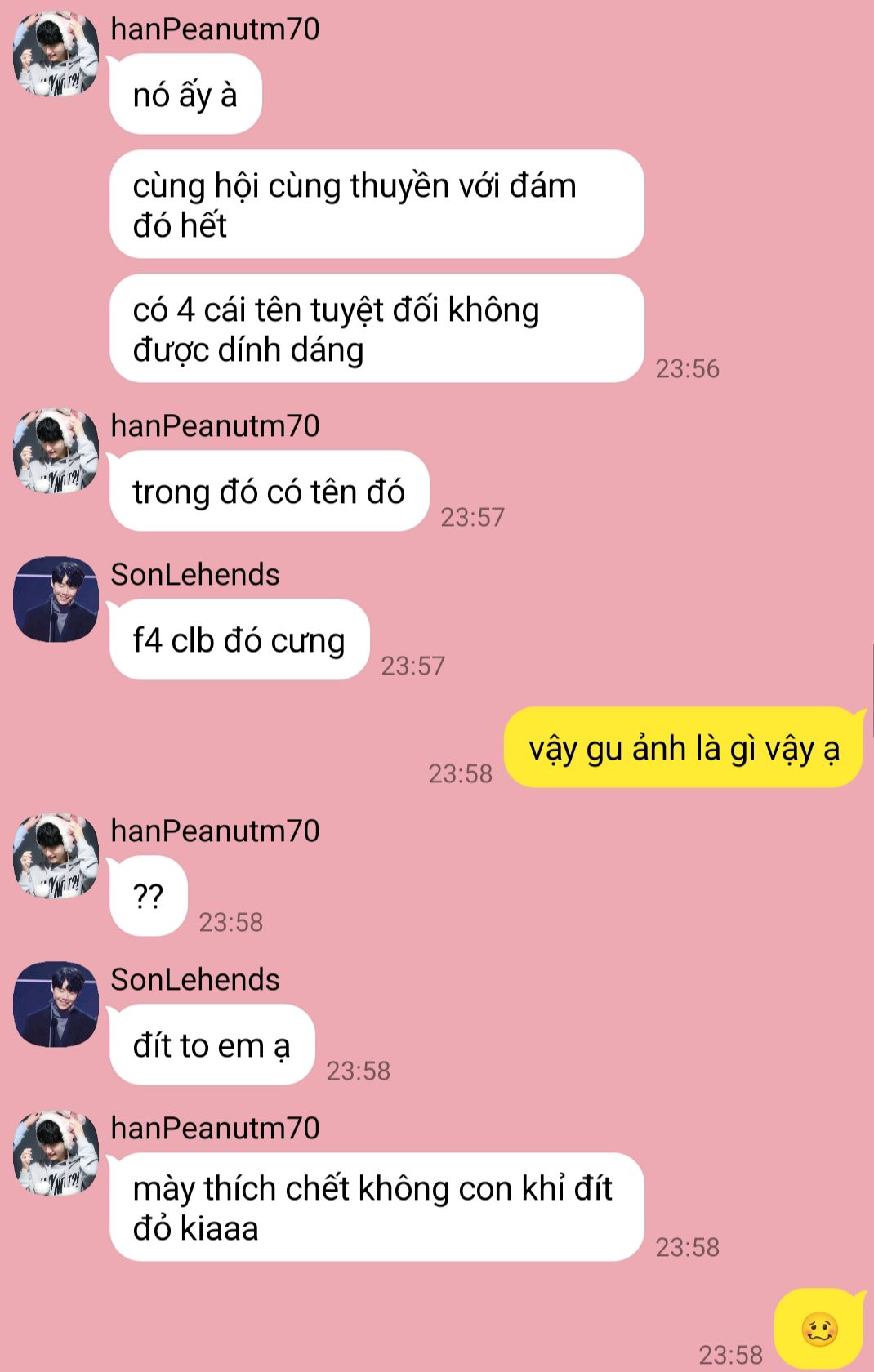Open hanPeanutm70's avatar beside the "??" message
This screenshot has height=1372, width=874.
[x=56, y=856]
